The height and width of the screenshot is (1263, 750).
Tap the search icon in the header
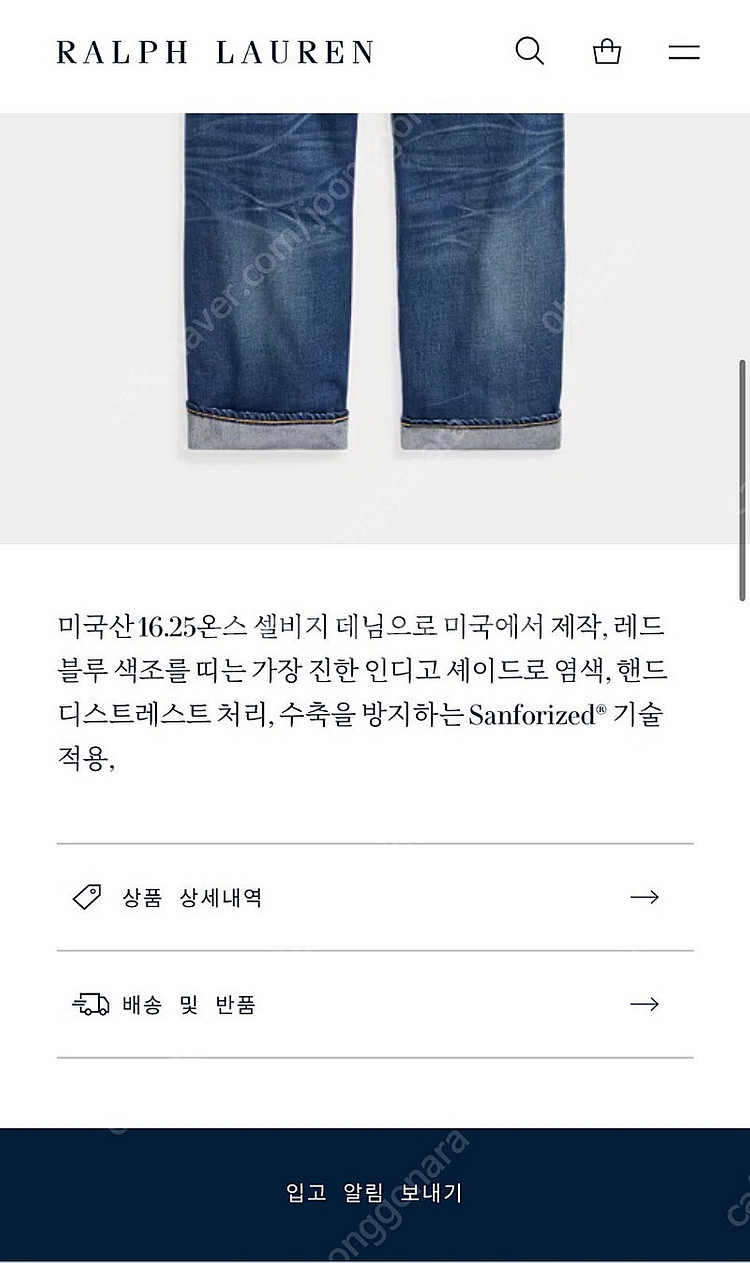[x=530, y=50]
